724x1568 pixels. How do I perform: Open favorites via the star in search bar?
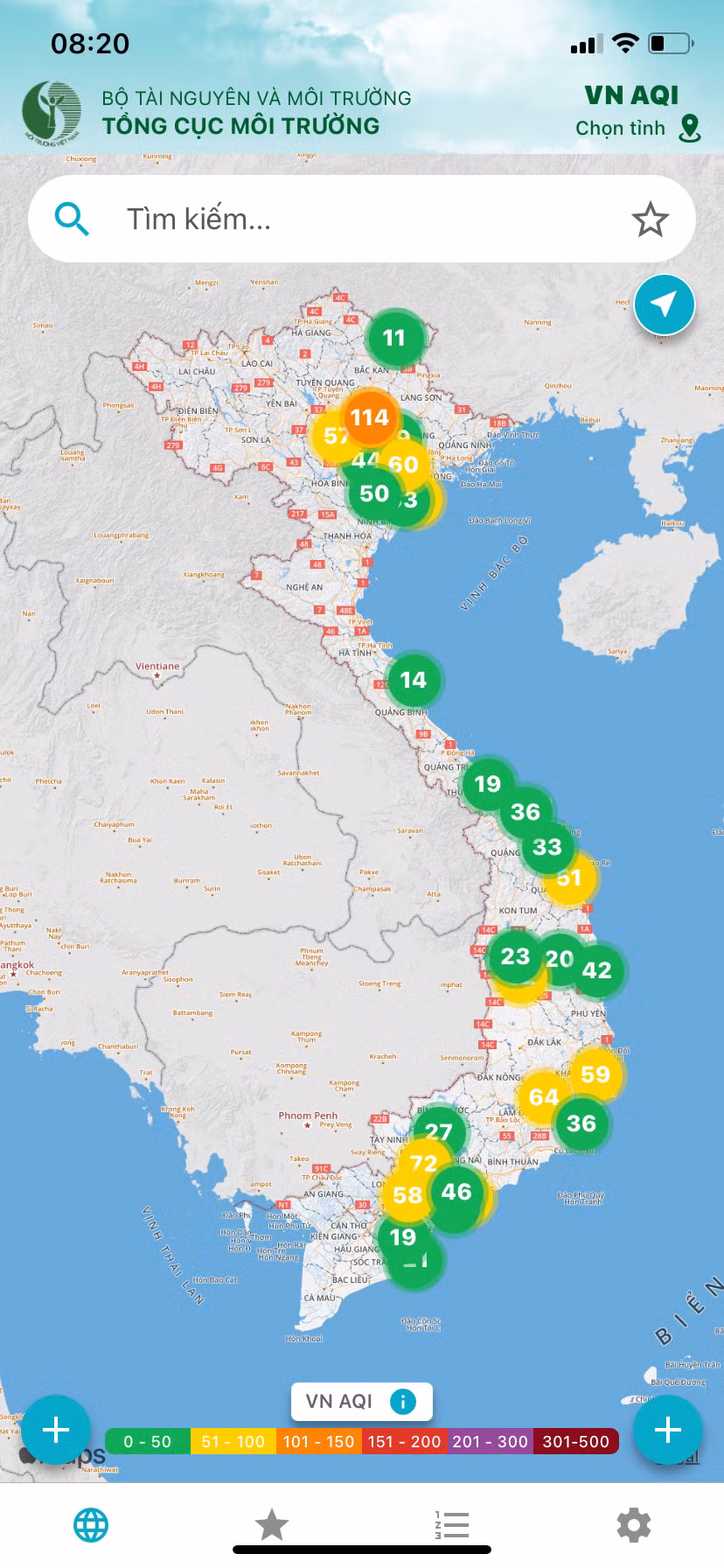click(x=650, y=220)
